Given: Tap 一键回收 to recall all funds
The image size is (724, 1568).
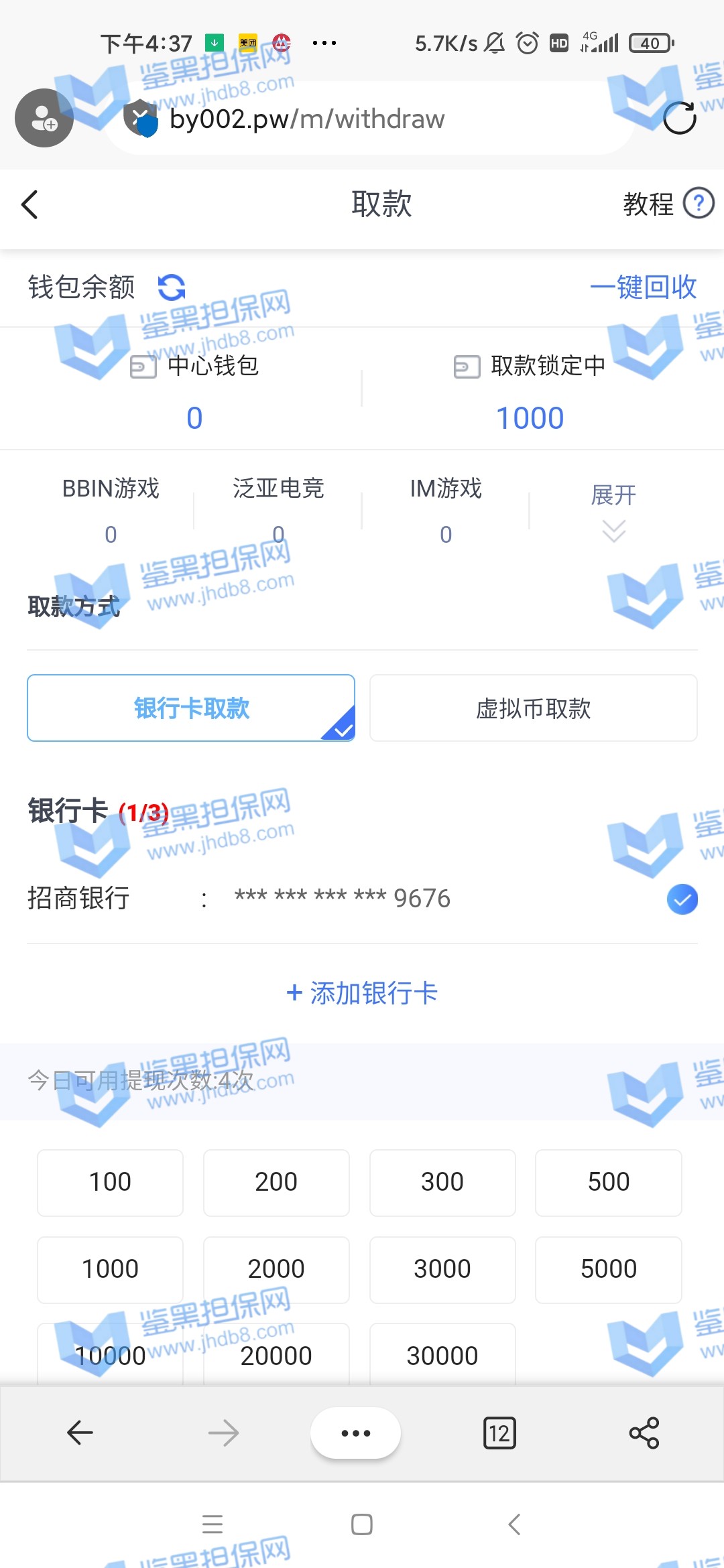Looking at the screenshot, I should click(643, 287).
